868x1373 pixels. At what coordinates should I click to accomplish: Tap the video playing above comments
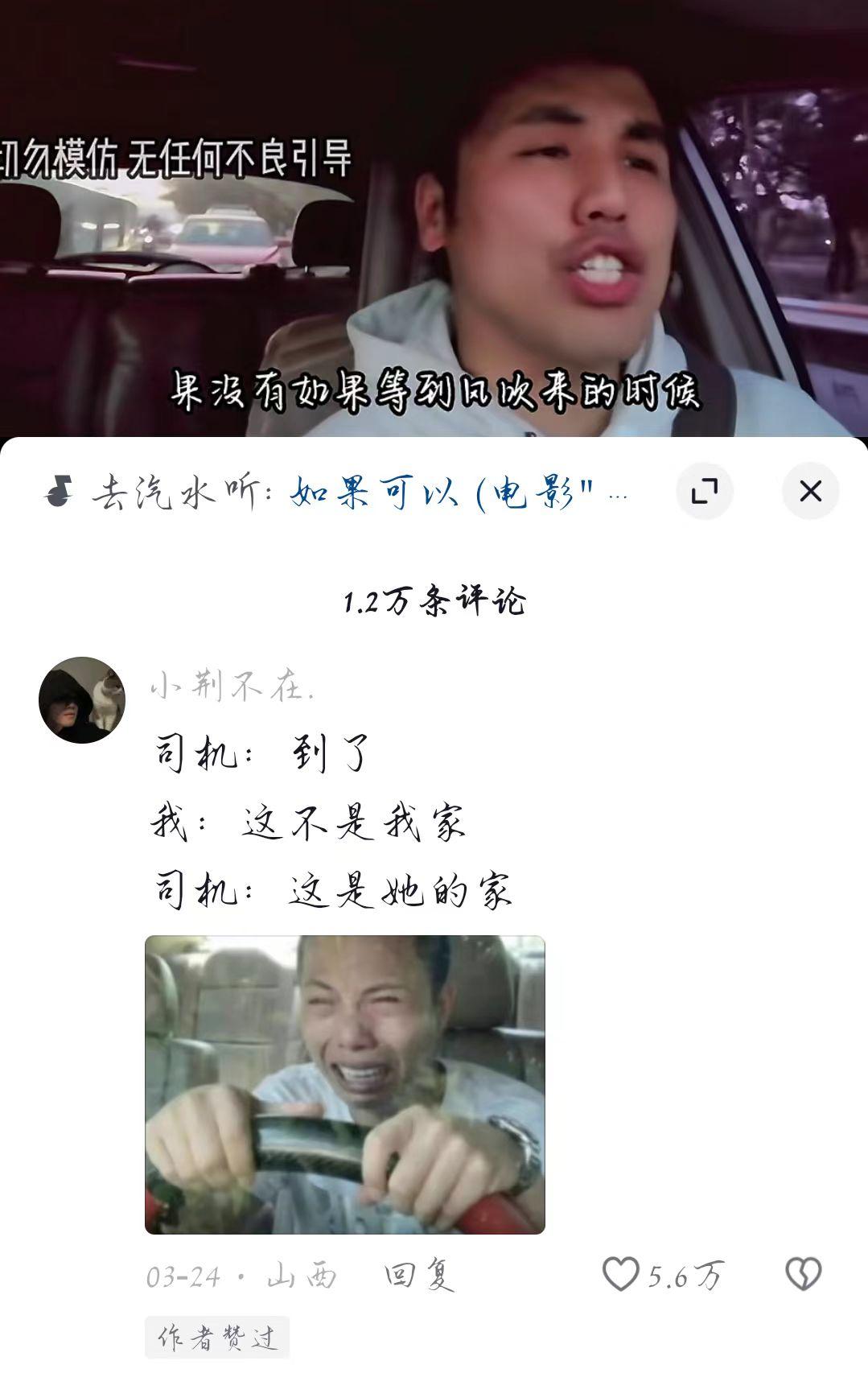[x=434, y=217]
